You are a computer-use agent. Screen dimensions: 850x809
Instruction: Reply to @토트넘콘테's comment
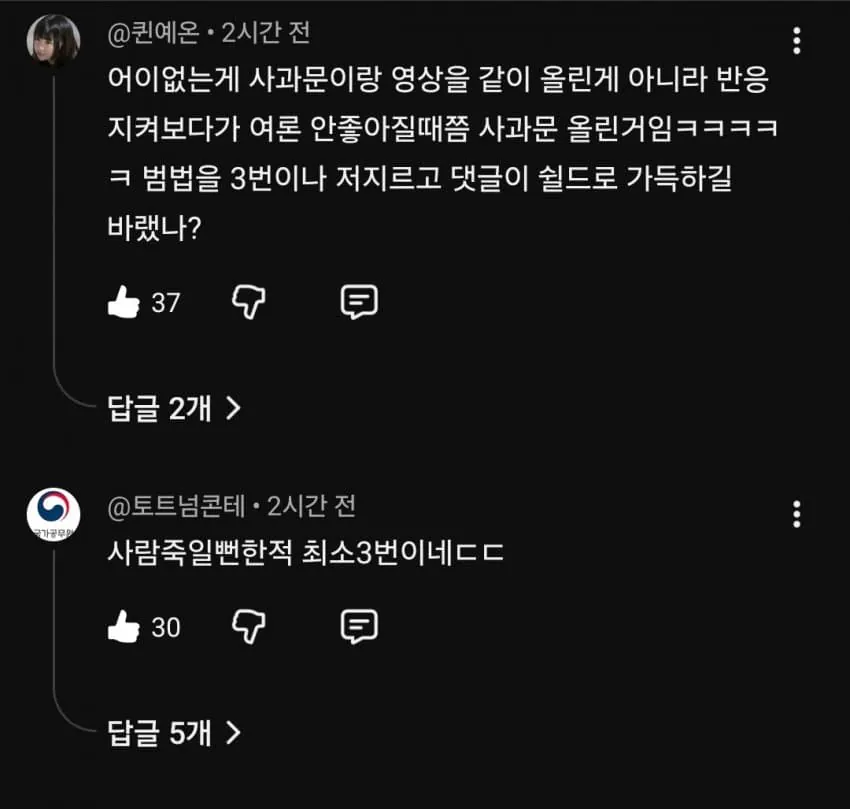click(358, 627)
